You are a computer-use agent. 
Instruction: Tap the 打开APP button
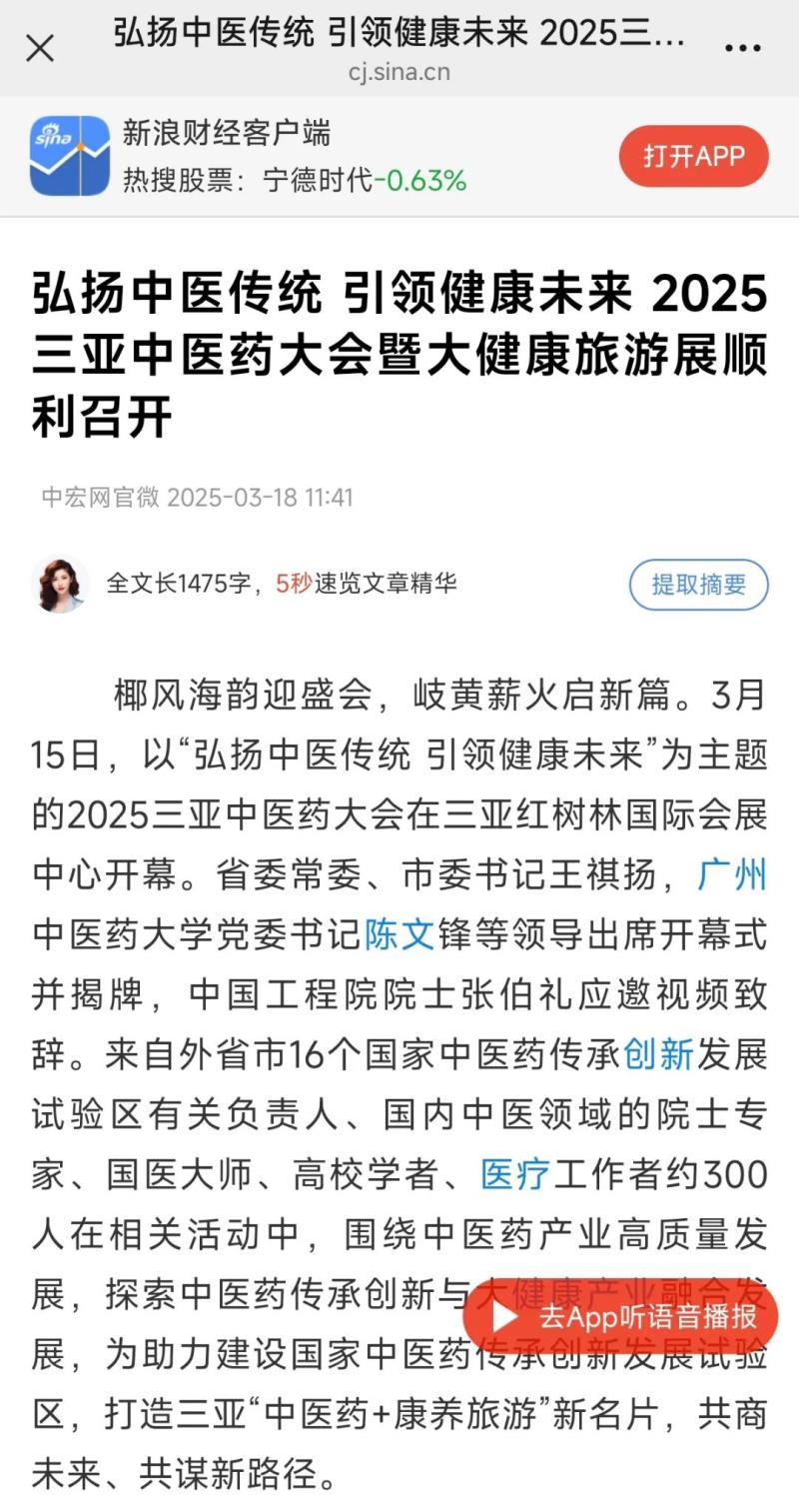coord(694,156)
